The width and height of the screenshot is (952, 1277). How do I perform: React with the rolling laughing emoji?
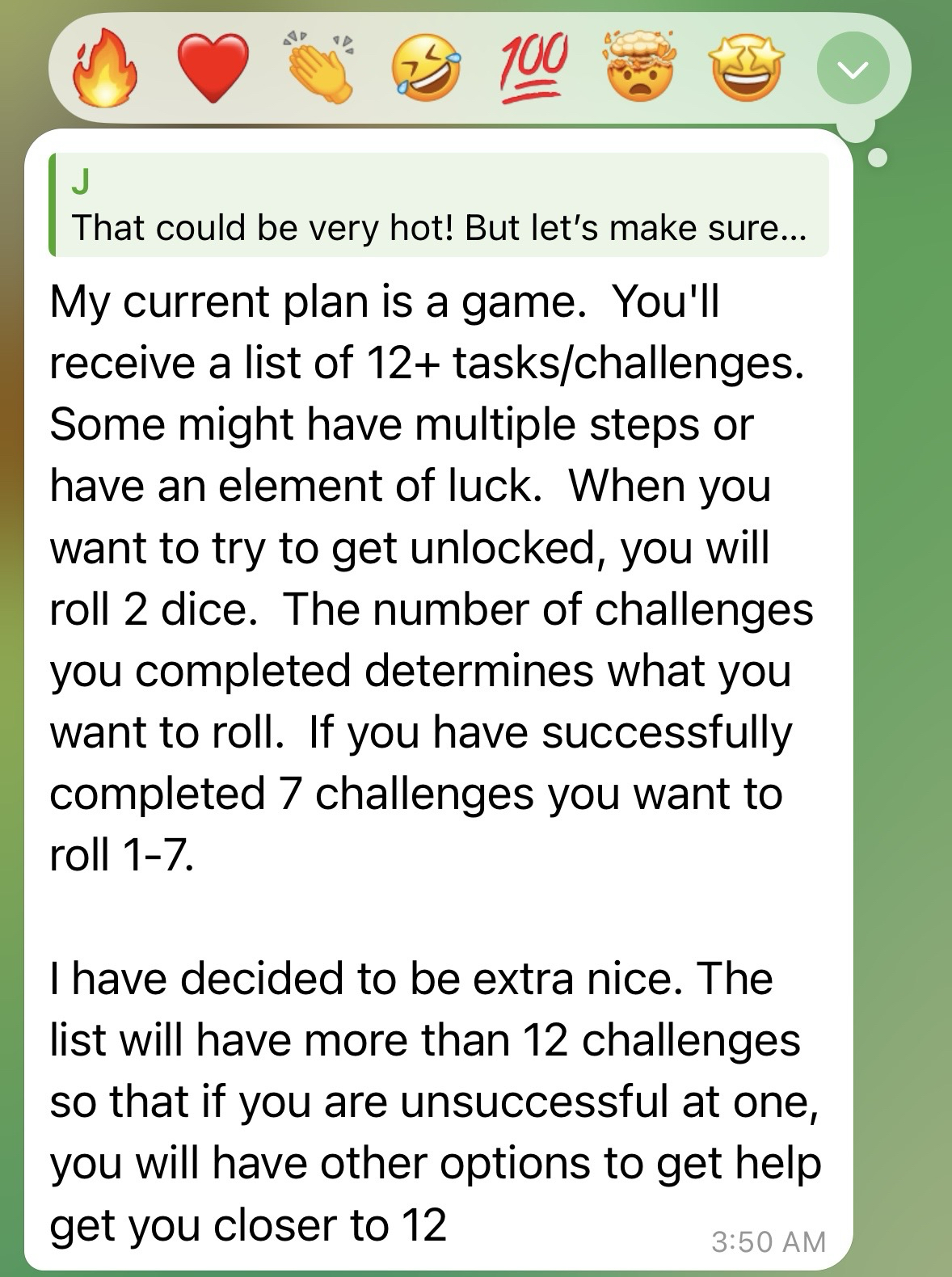pyautogui.click(x=426, y=72)
